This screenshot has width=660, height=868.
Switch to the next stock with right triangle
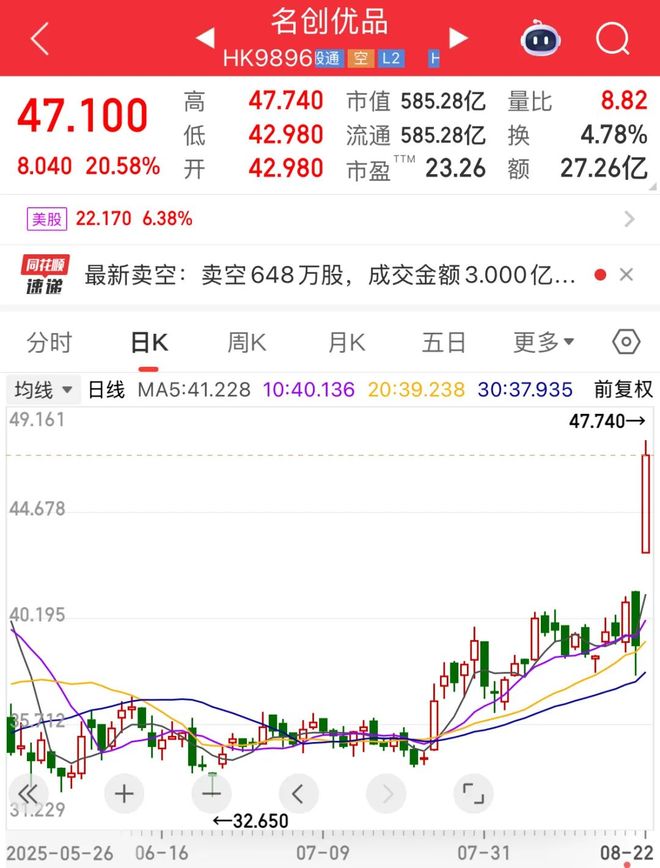(x=458, y=39)
